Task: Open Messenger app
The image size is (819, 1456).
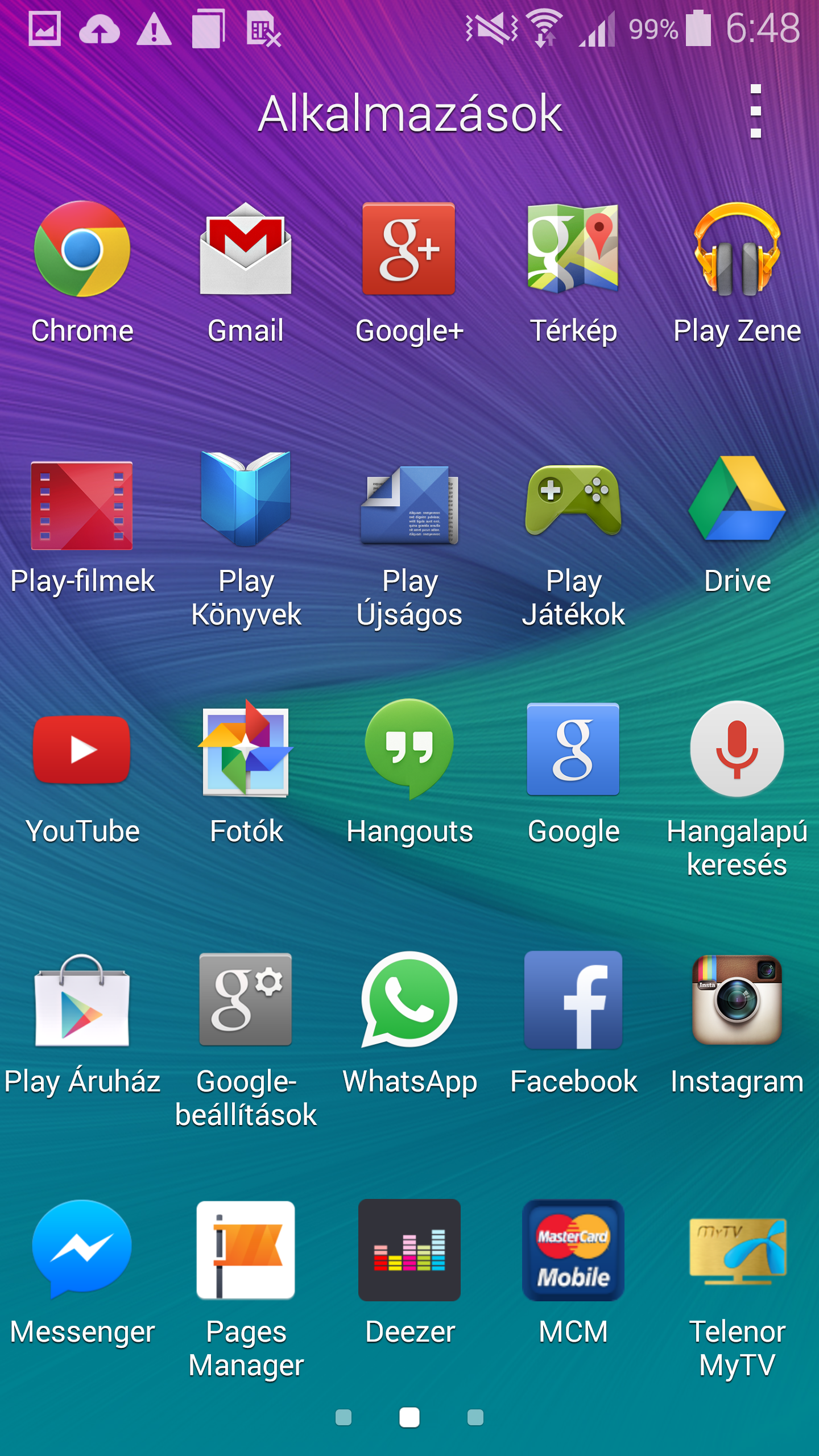Action: pos(82,1250)
